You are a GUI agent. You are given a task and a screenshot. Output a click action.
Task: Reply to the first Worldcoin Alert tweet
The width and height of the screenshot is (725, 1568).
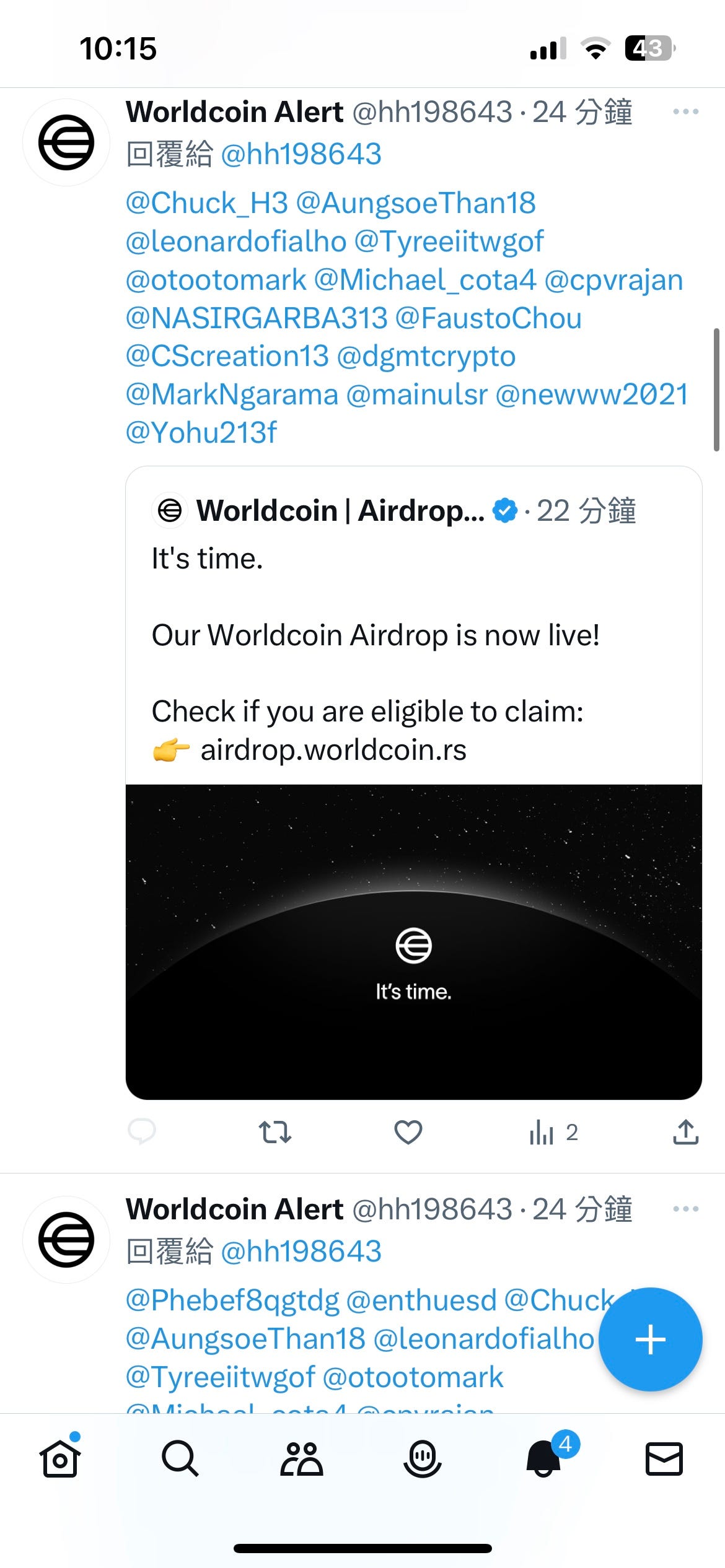click(142, 1132)
